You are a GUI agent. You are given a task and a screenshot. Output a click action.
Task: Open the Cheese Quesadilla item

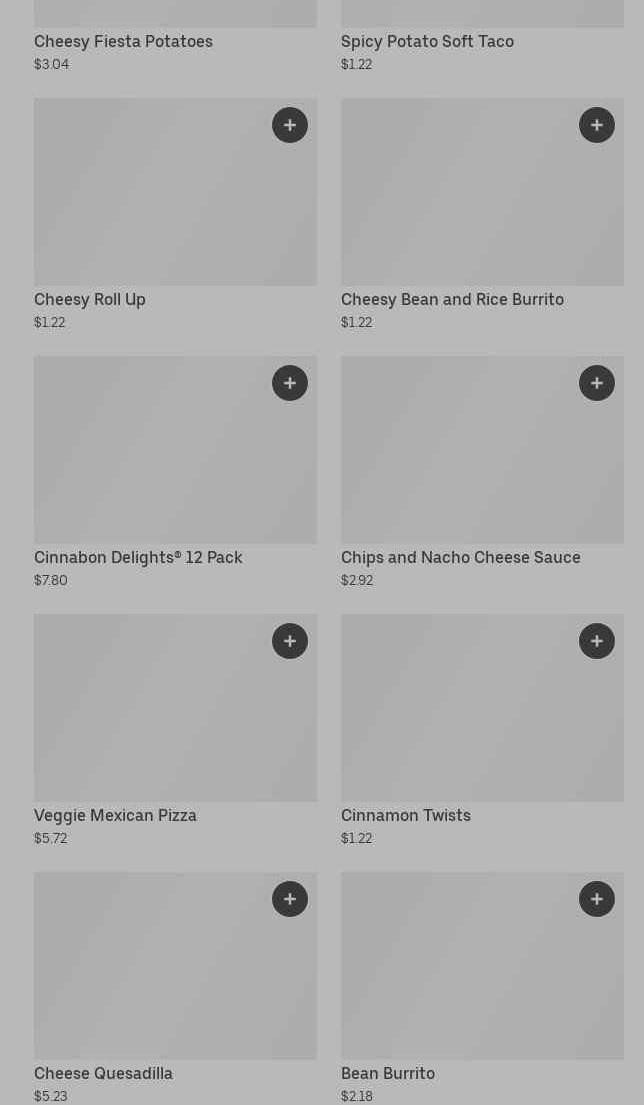coord(150,976)
